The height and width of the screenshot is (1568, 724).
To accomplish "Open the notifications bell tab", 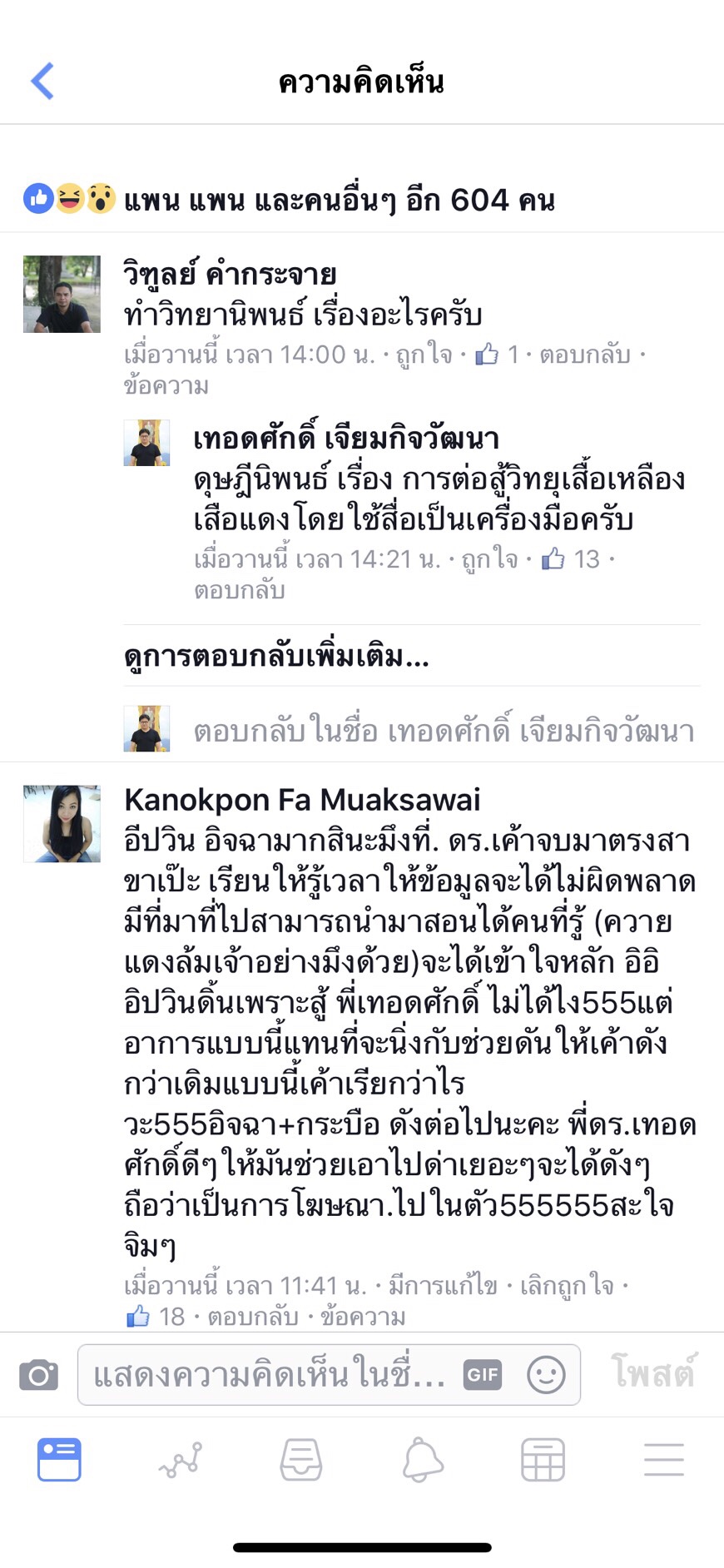I will (x=423, y=1460).
